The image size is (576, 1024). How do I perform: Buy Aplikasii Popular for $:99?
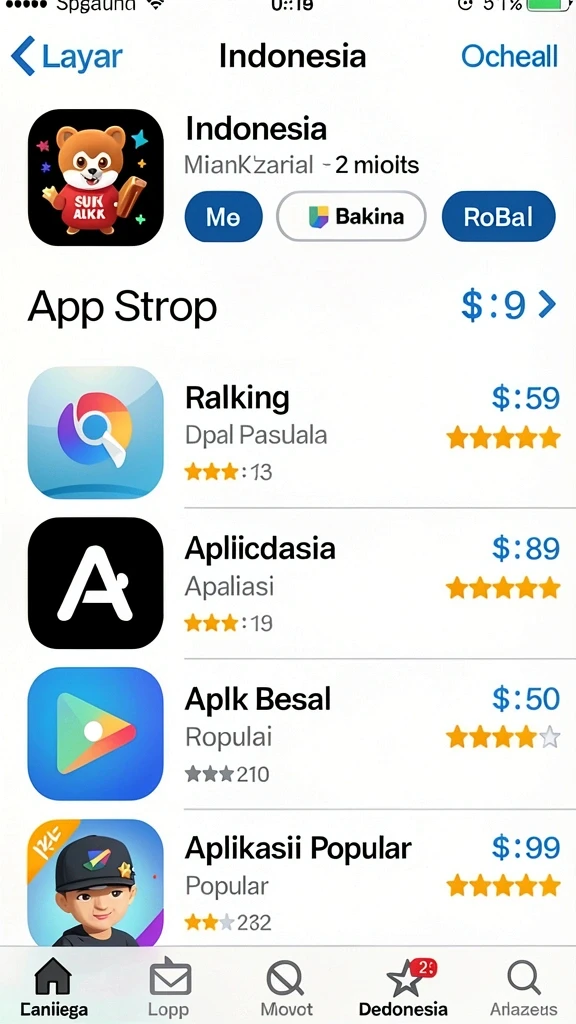(526, 848)
